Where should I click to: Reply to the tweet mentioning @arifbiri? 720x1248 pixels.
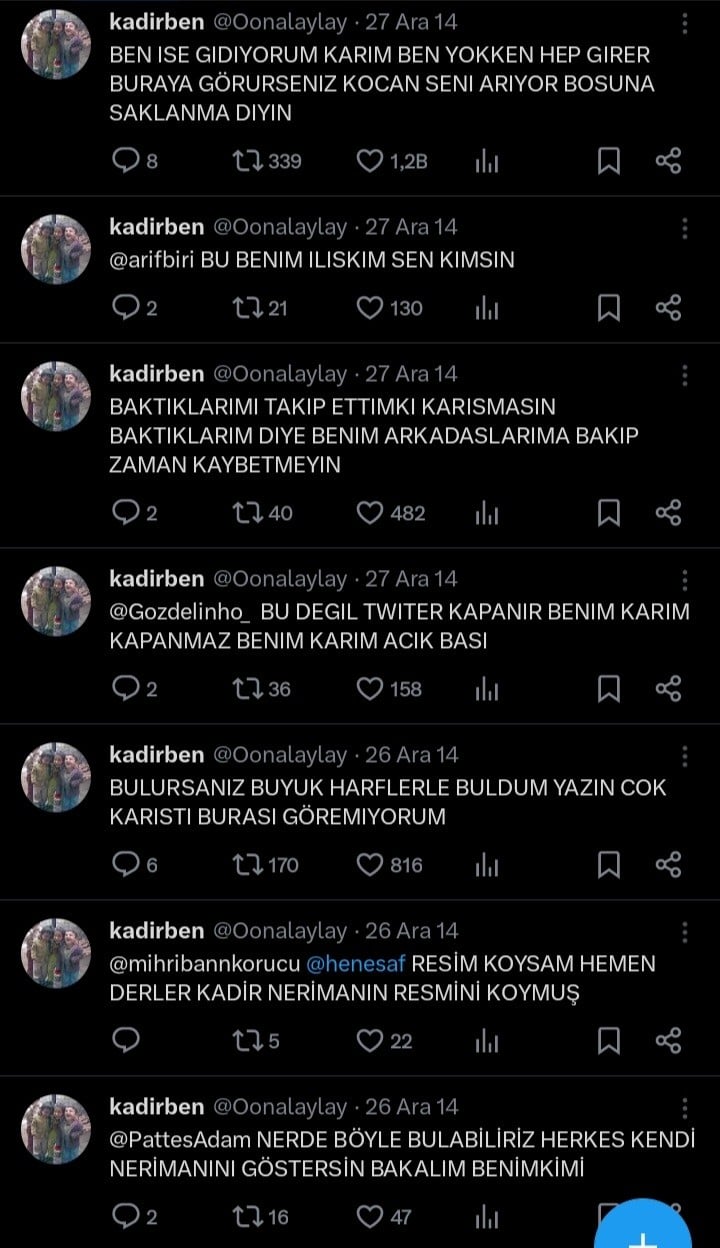click(126, 308)
